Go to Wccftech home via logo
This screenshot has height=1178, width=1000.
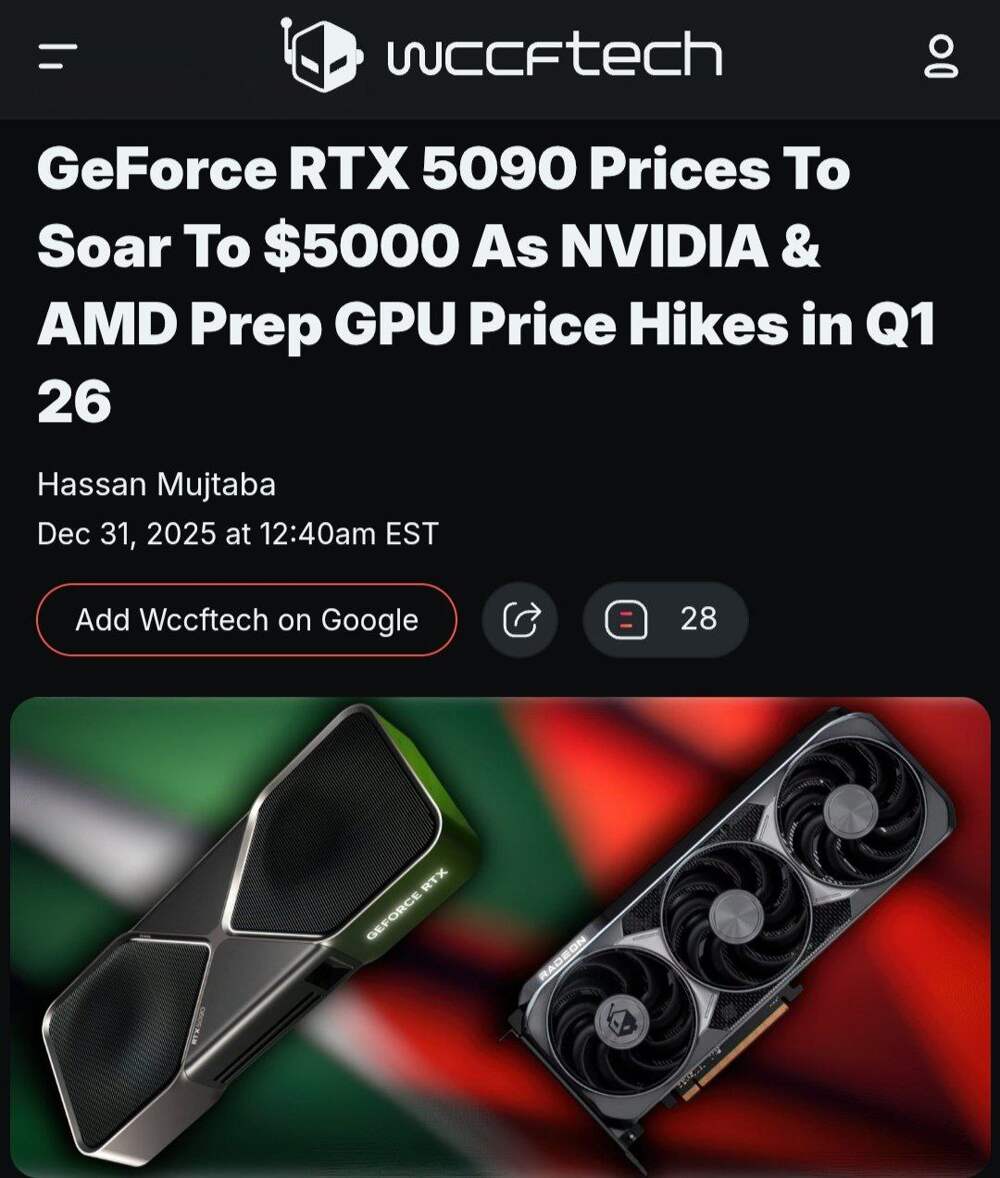coord(500,54)
